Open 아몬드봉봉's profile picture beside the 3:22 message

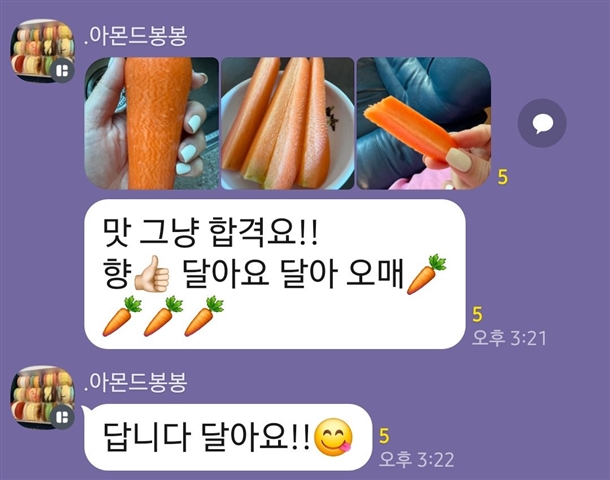coord(42,397)
